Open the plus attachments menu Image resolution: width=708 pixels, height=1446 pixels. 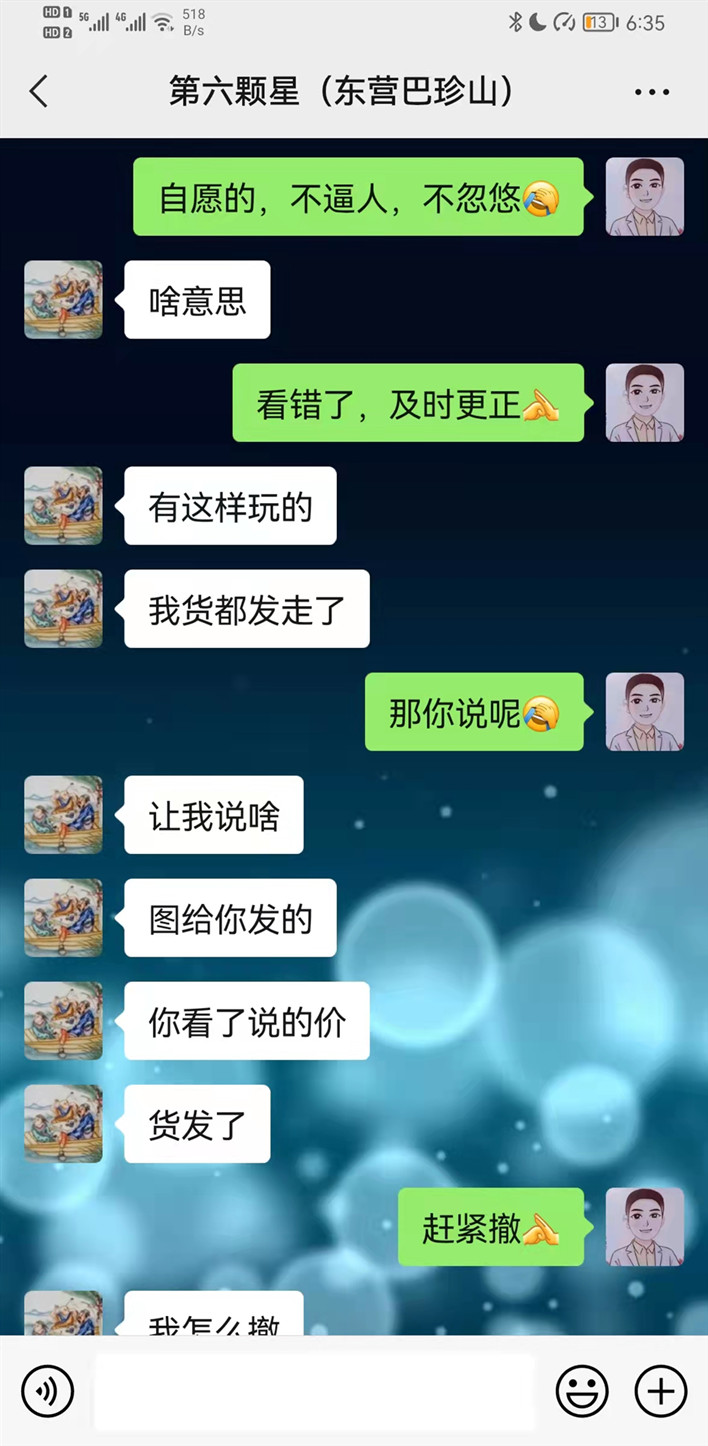661,1391
